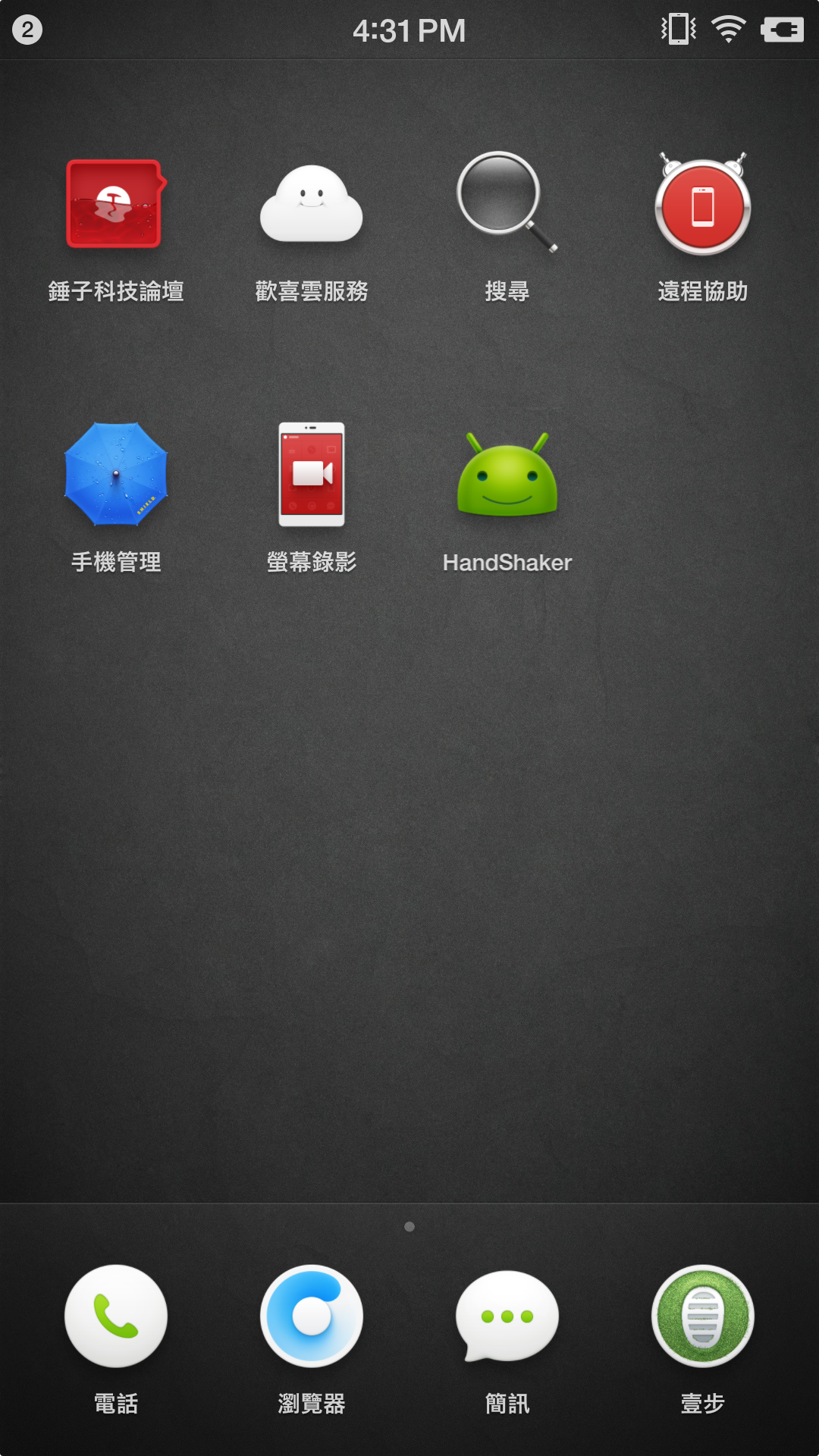Viewport: 819px width, 1456px height.
Task: Open the 搜尋 search app
Action: pos(507,203)
